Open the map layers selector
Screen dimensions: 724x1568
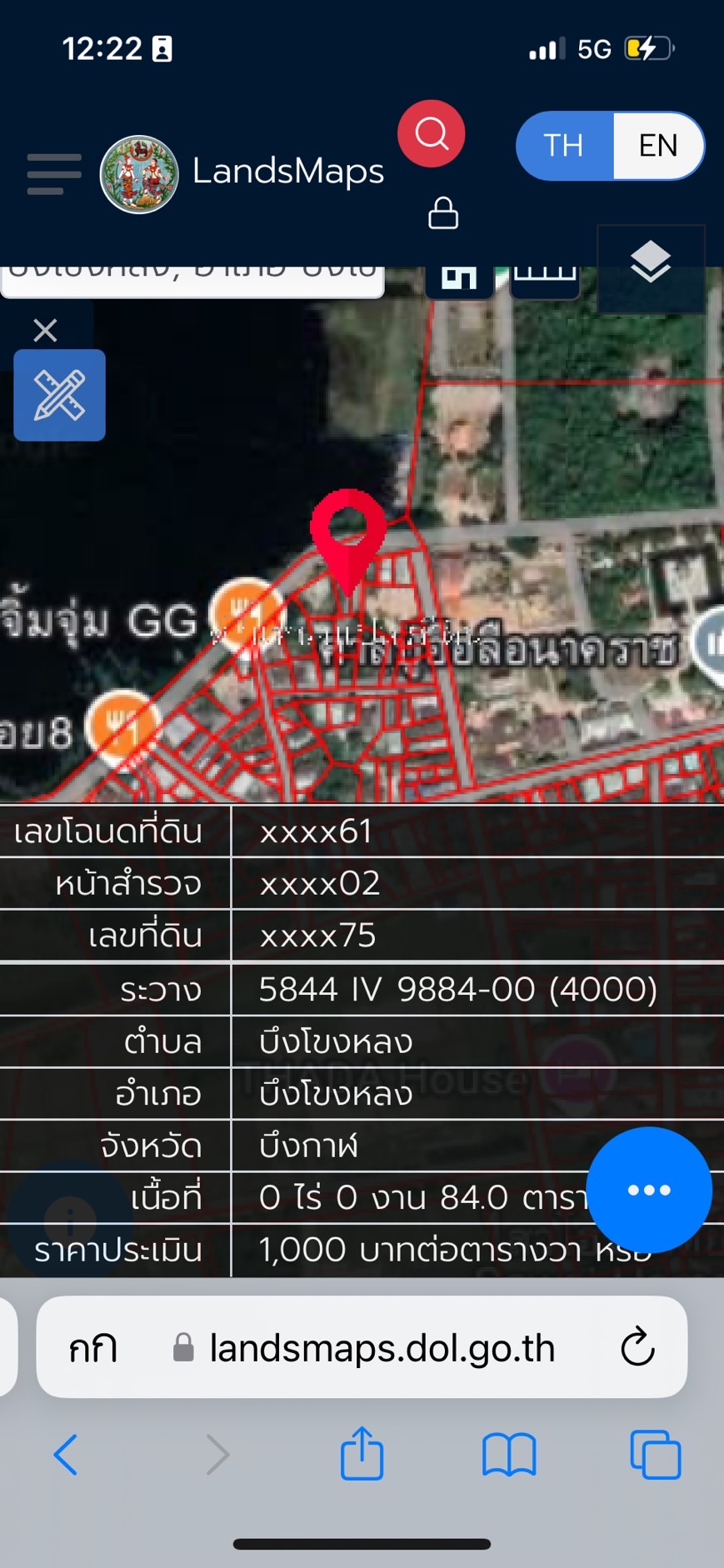point(651,263)
